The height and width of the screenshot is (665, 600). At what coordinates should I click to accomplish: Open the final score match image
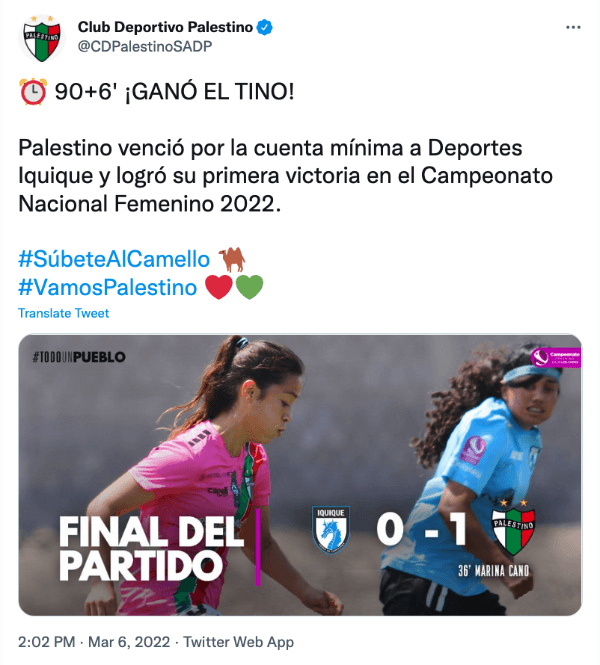[300, 474]
